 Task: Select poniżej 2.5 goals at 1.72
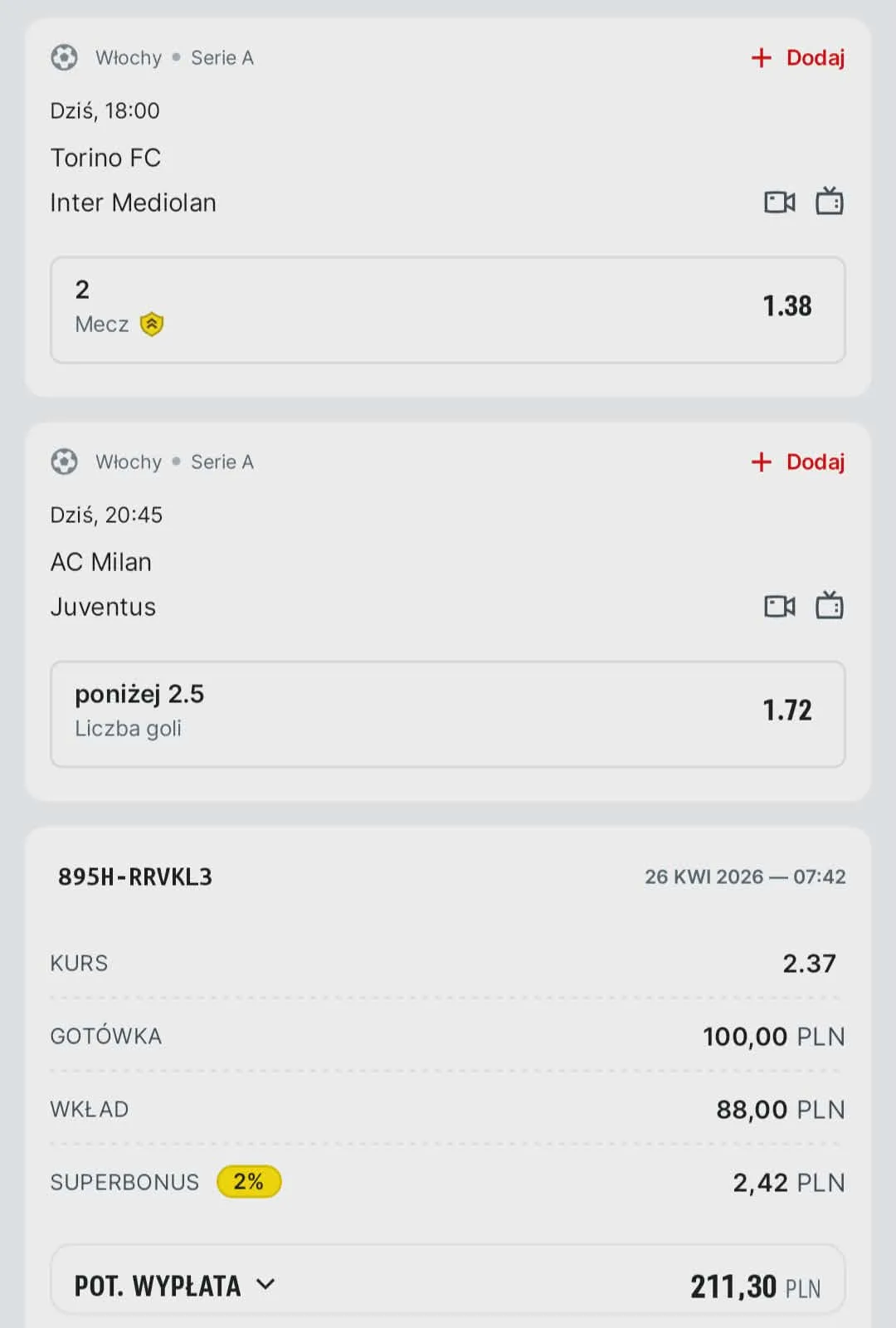[448, 714]
